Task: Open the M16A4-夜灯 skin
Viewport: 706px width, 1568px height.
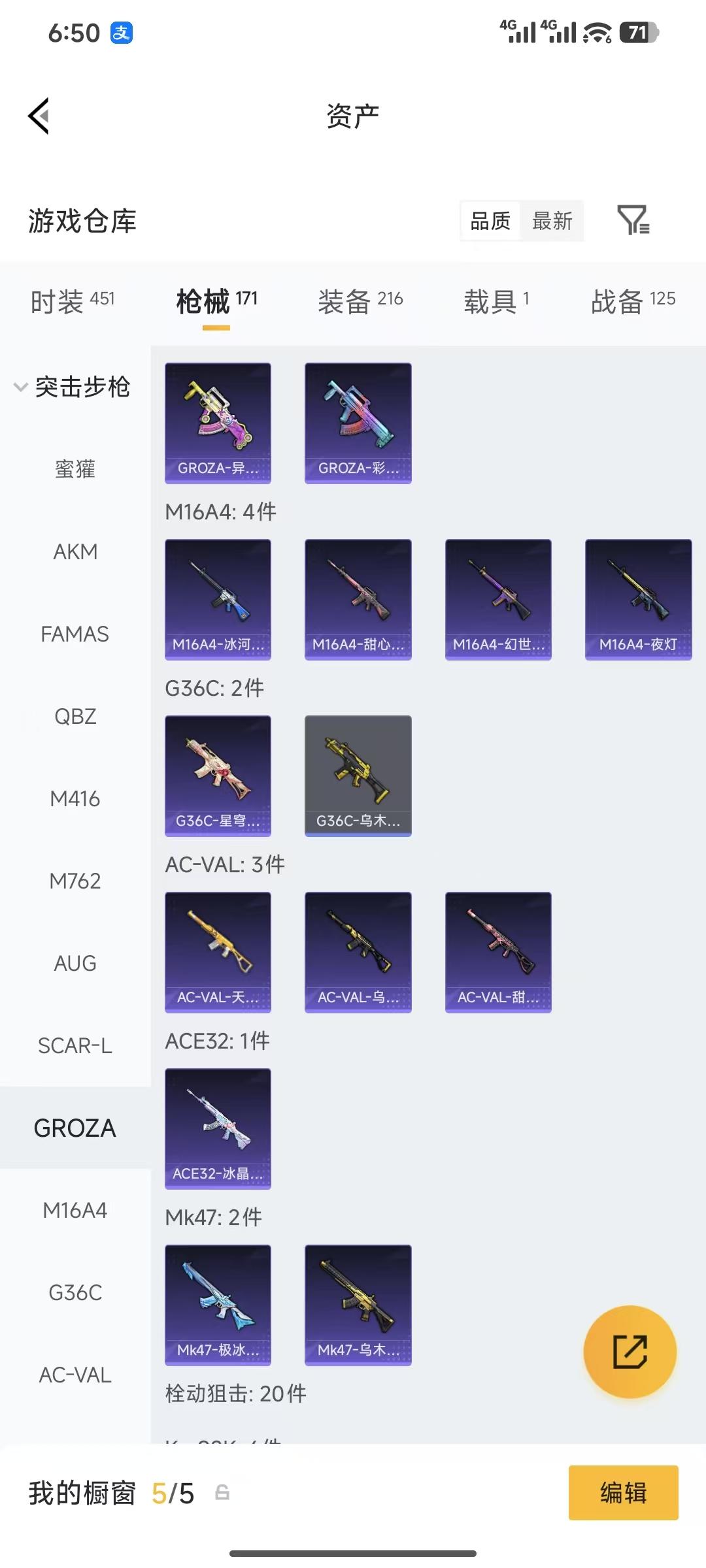Action: pos(638,599)
